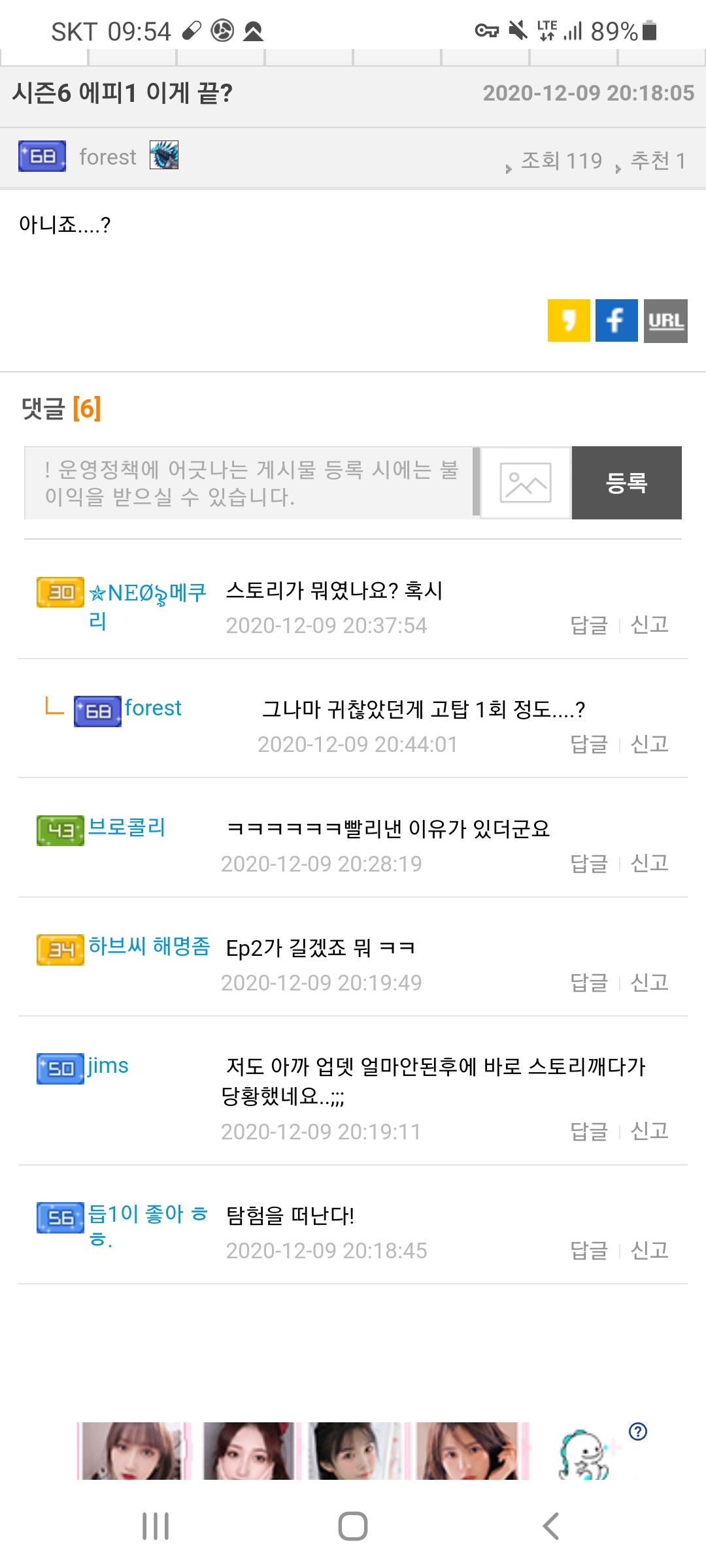Viewport: 706px width, 1568px height.
Task: Open recent apps from navigation bar
Action: [x=156, y=1526]
